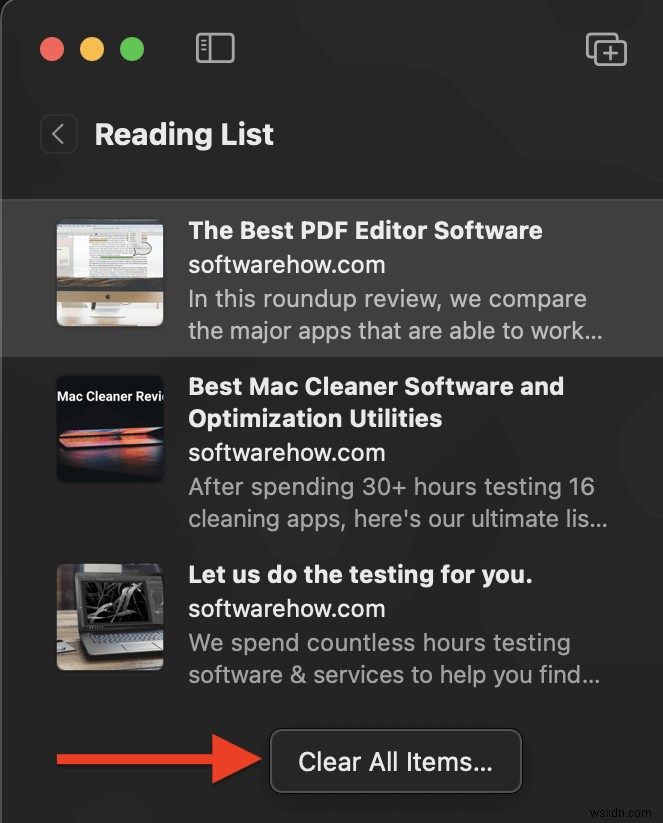The height and width of the screenshot is (823, 663).
Task: Close the window with the red button
Action: [x=51, y=49]
